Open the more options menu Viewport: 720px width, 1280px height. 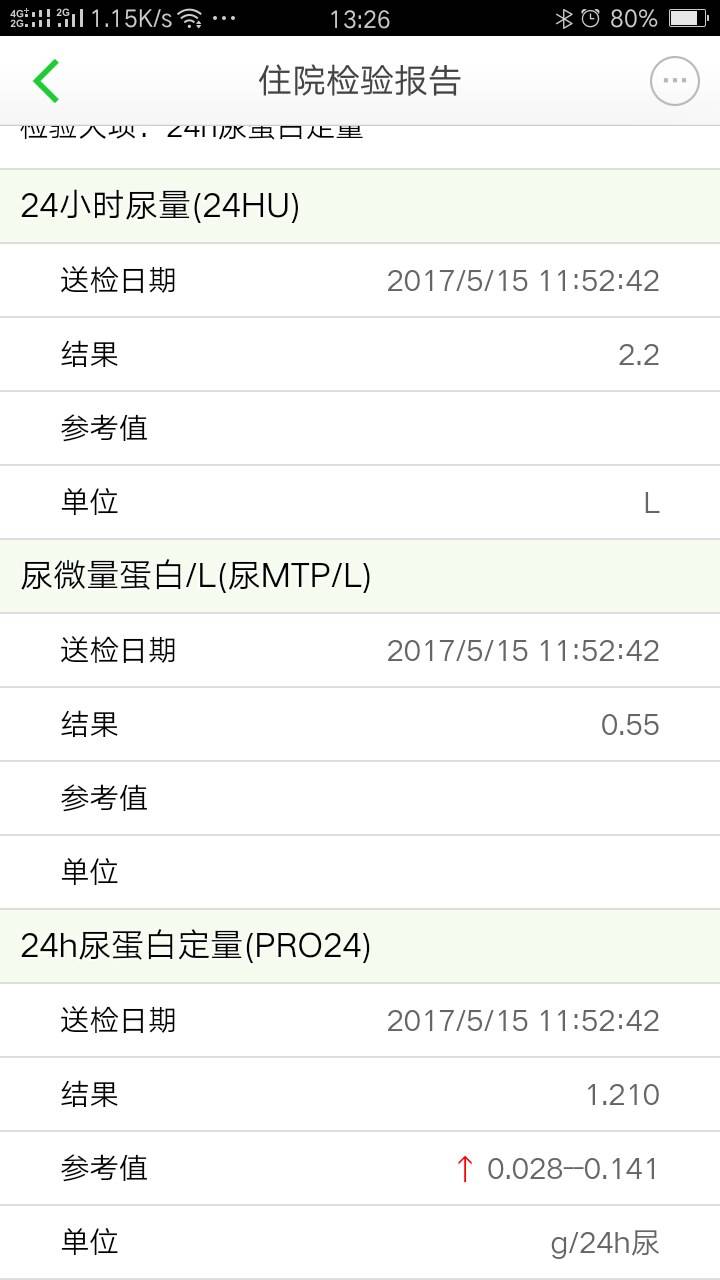point(674,81)
